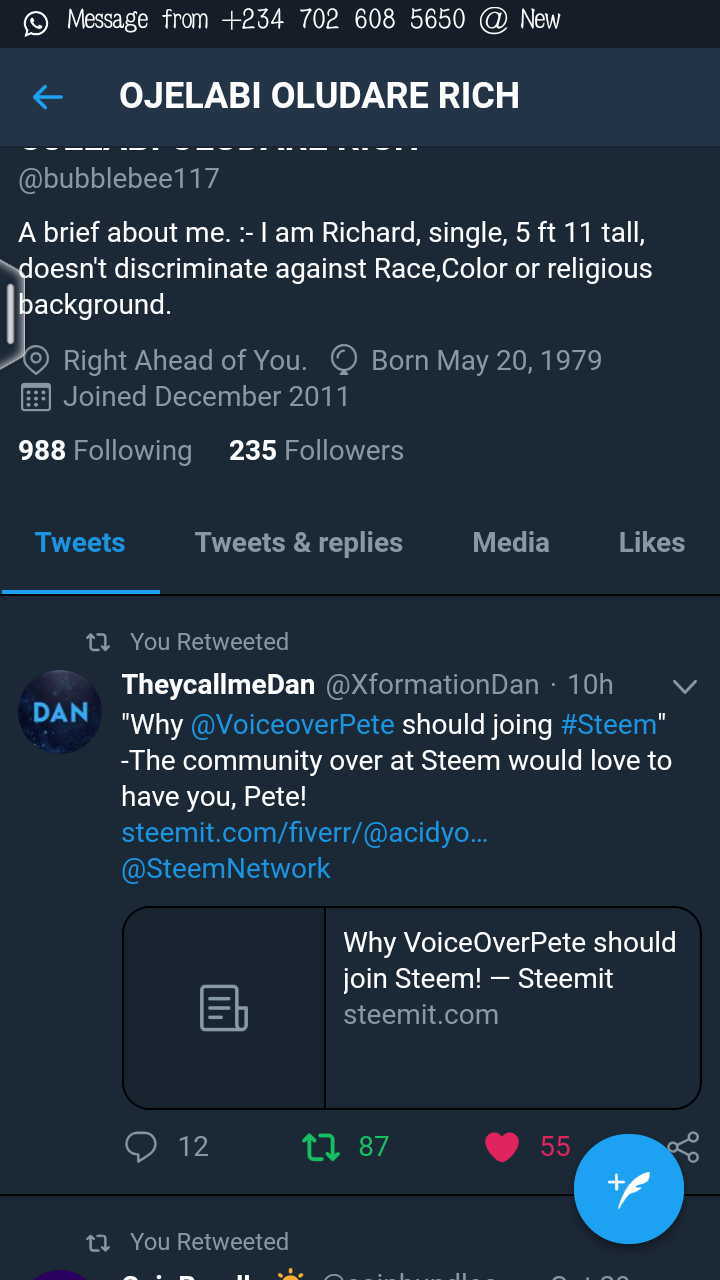Go back using the arrow

point(47,97)
